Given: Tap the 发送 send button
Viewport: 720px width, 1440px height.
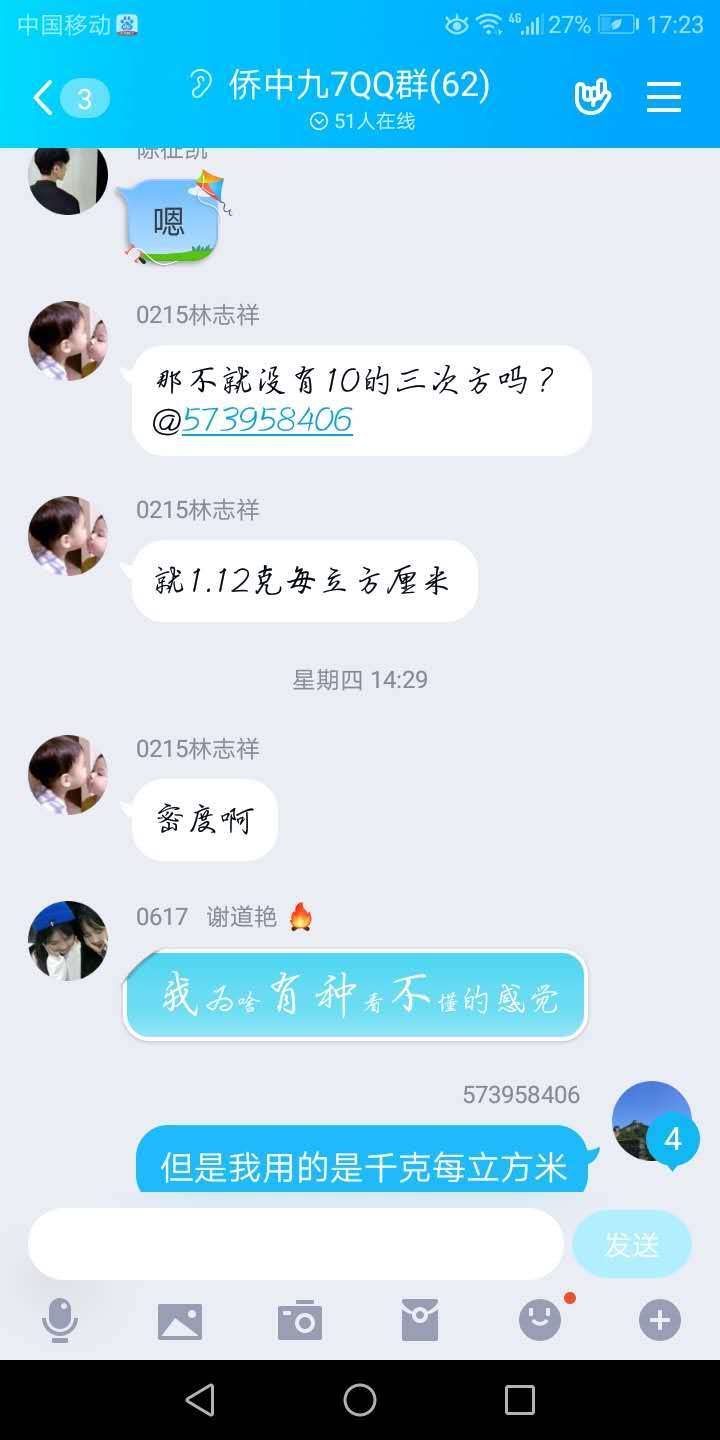Looking at the screenshot, I should click(x=632, y=1244).
